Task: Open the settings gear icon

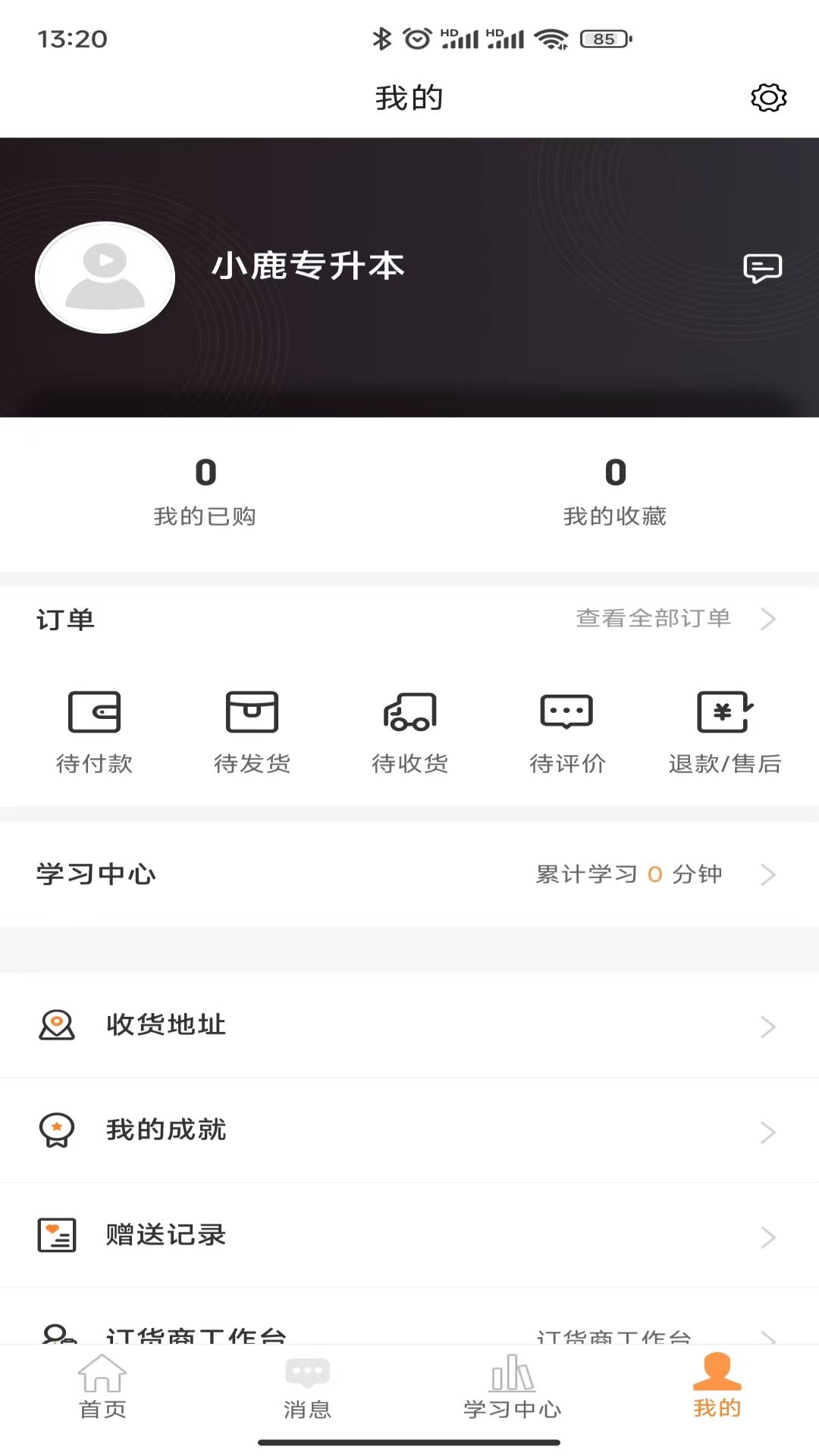Action: tap(768, 97)
